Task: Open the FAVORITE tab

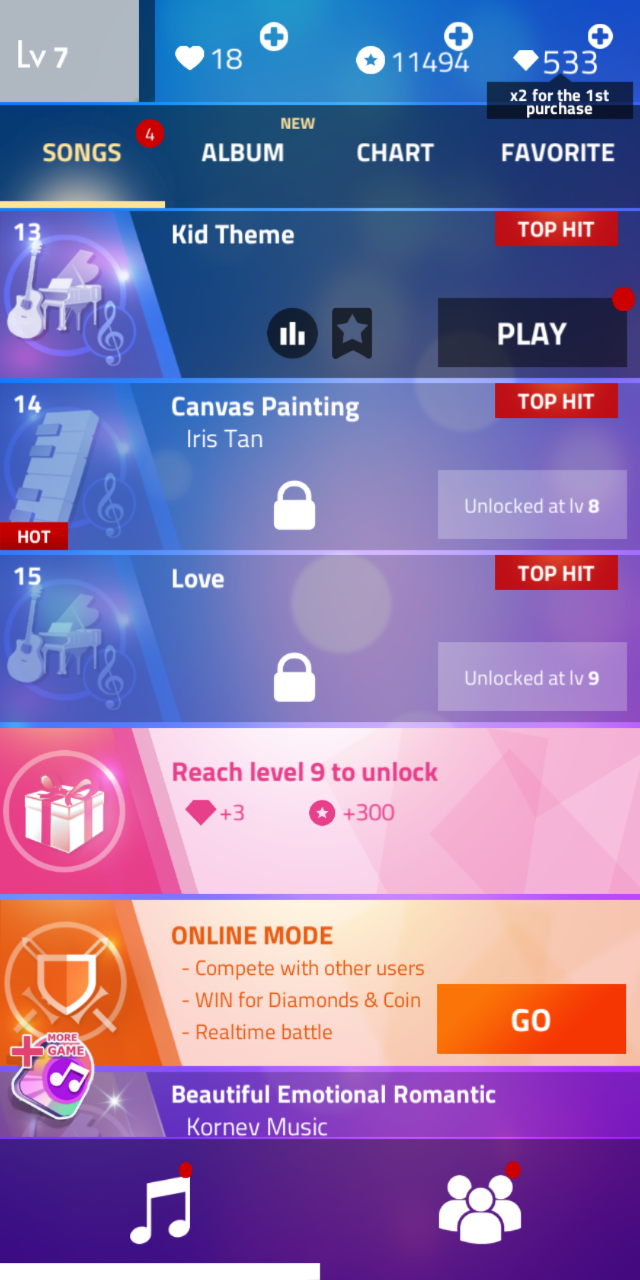Action: click(557, 153)
